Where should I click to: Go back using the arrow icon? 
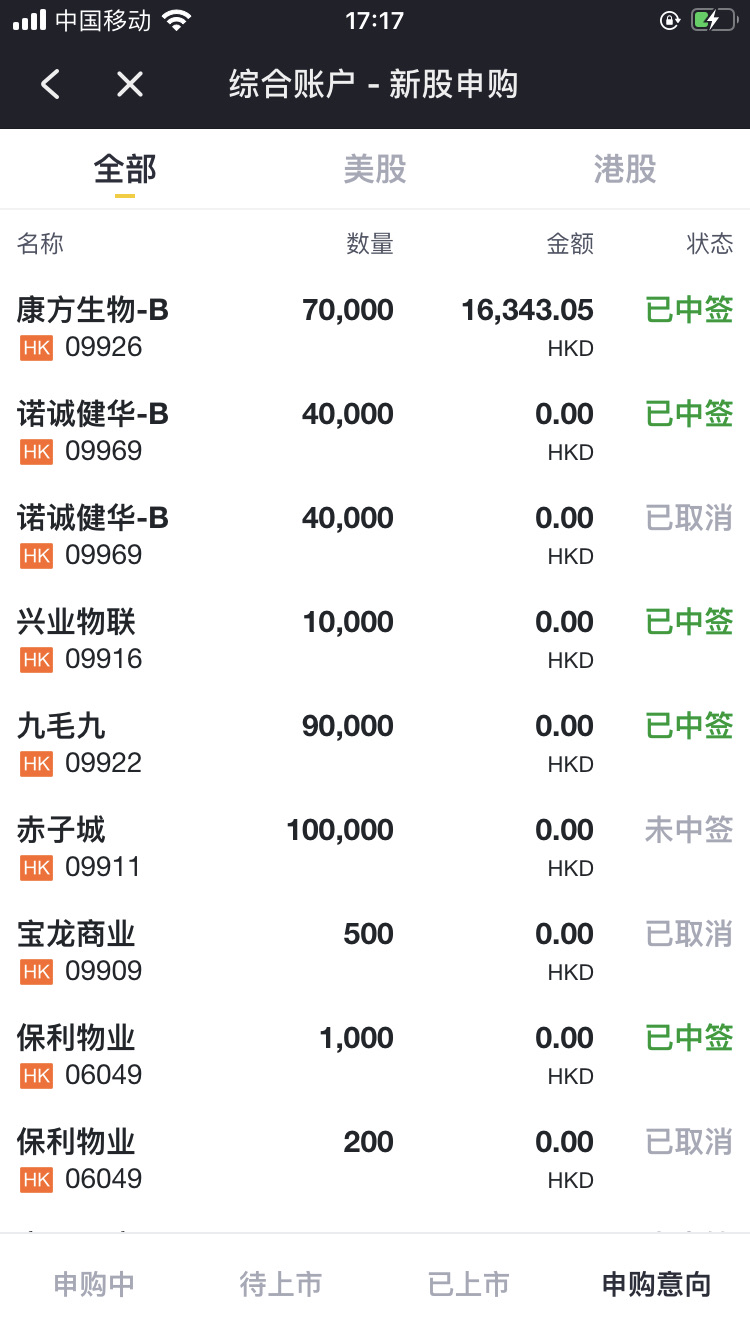tap(51, 84)
